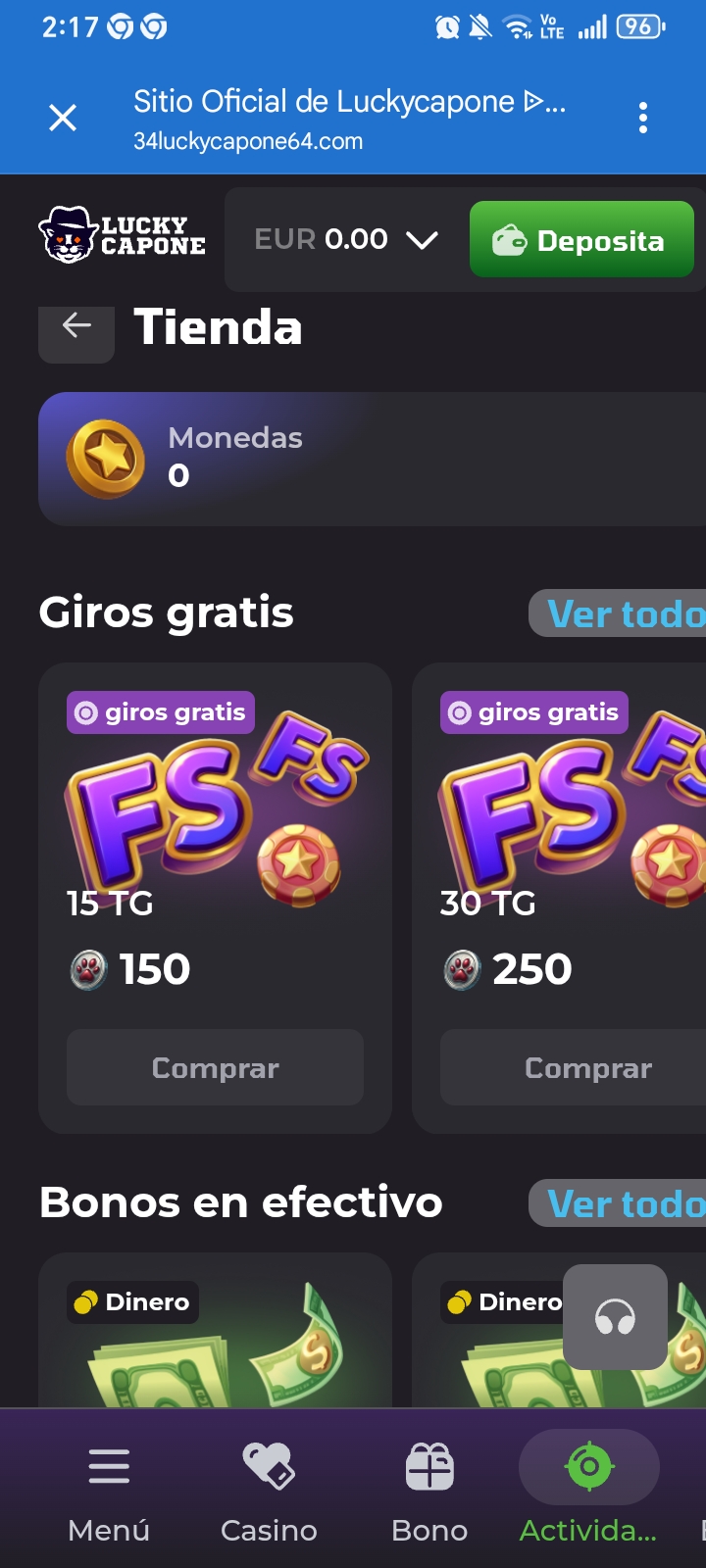Tap the Actividad target icon in bottom bar
This screenshot has width=706, height=1568.
[587, 1465]
